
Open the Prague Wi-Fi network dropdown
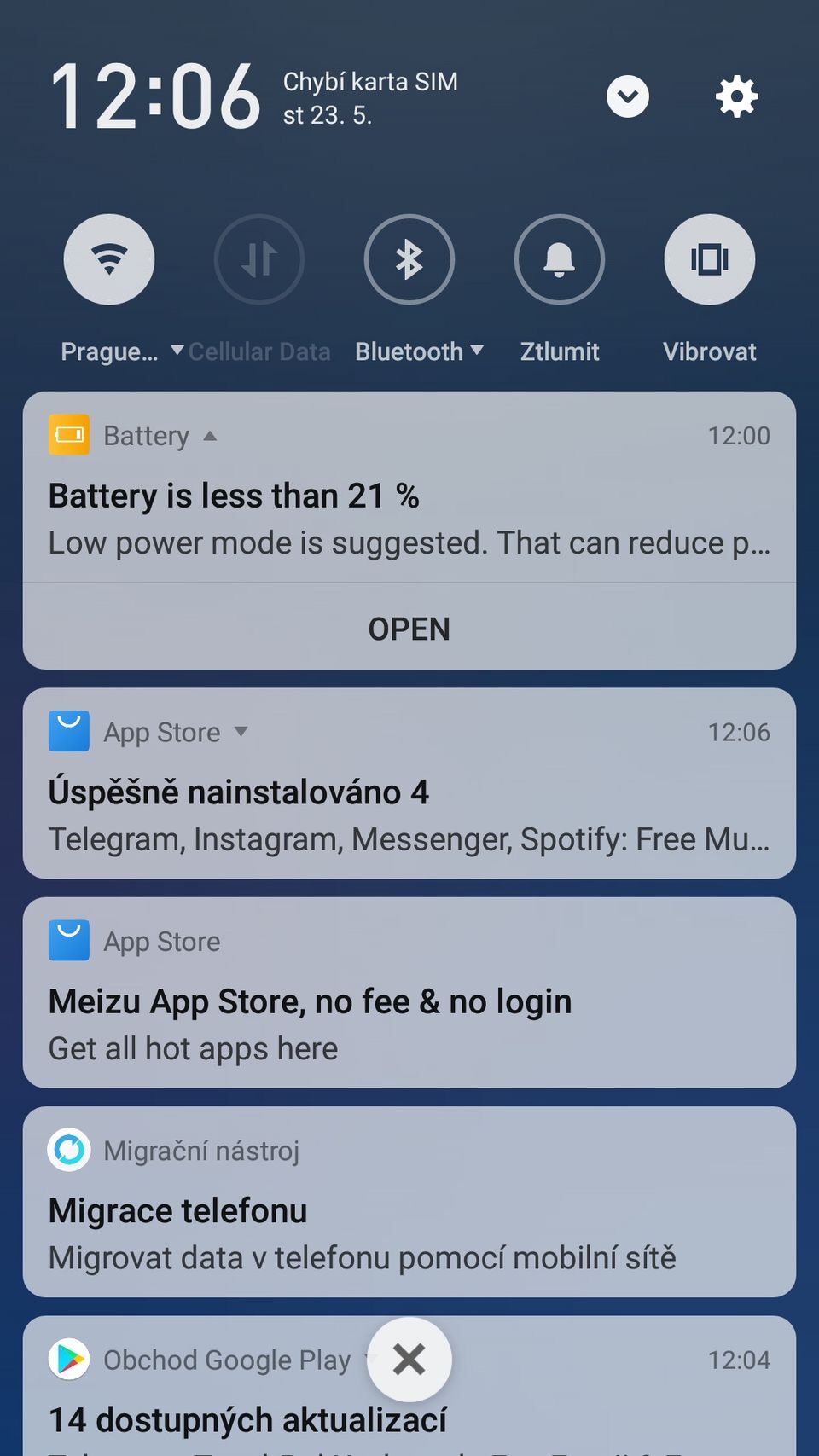click(177, 351)
